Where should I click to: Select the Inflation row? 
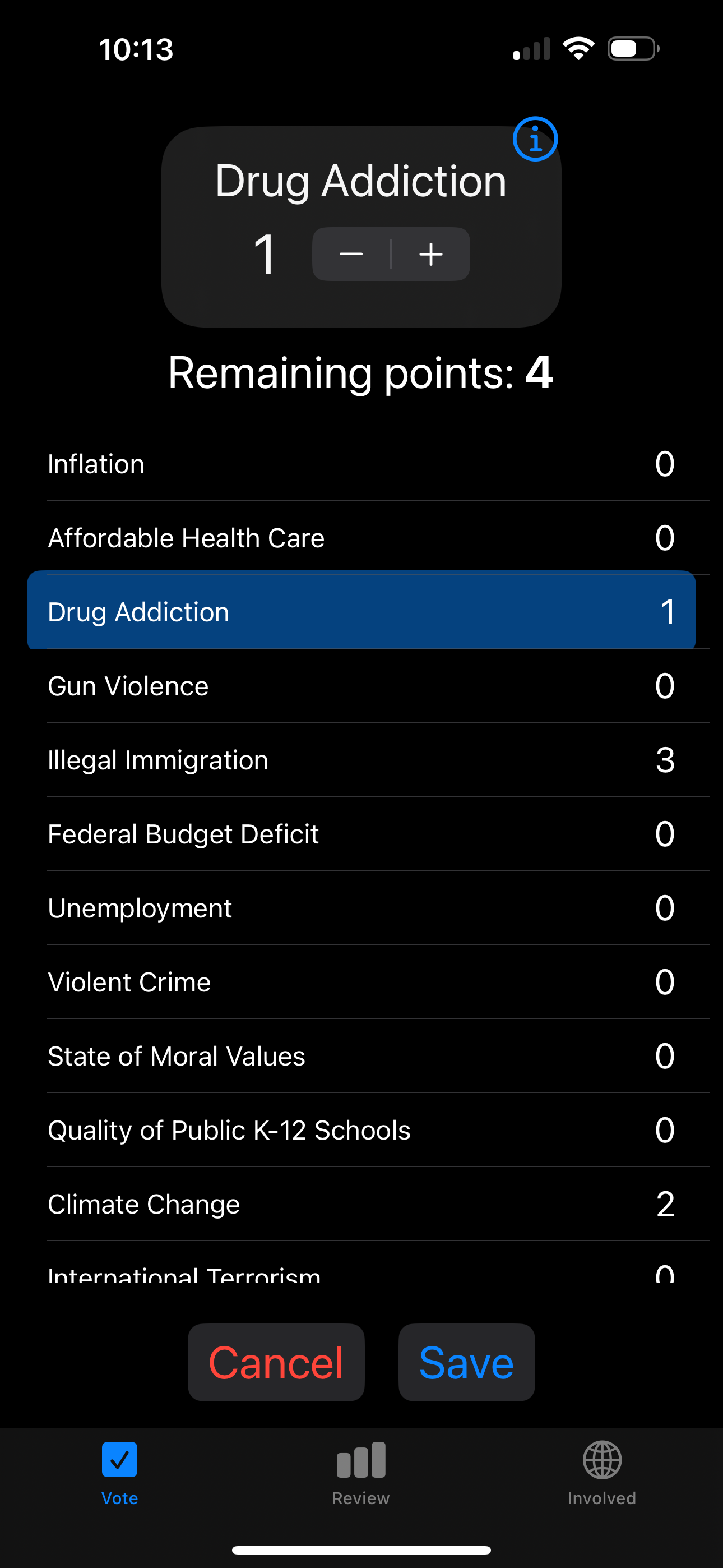[x=361, y=464]
